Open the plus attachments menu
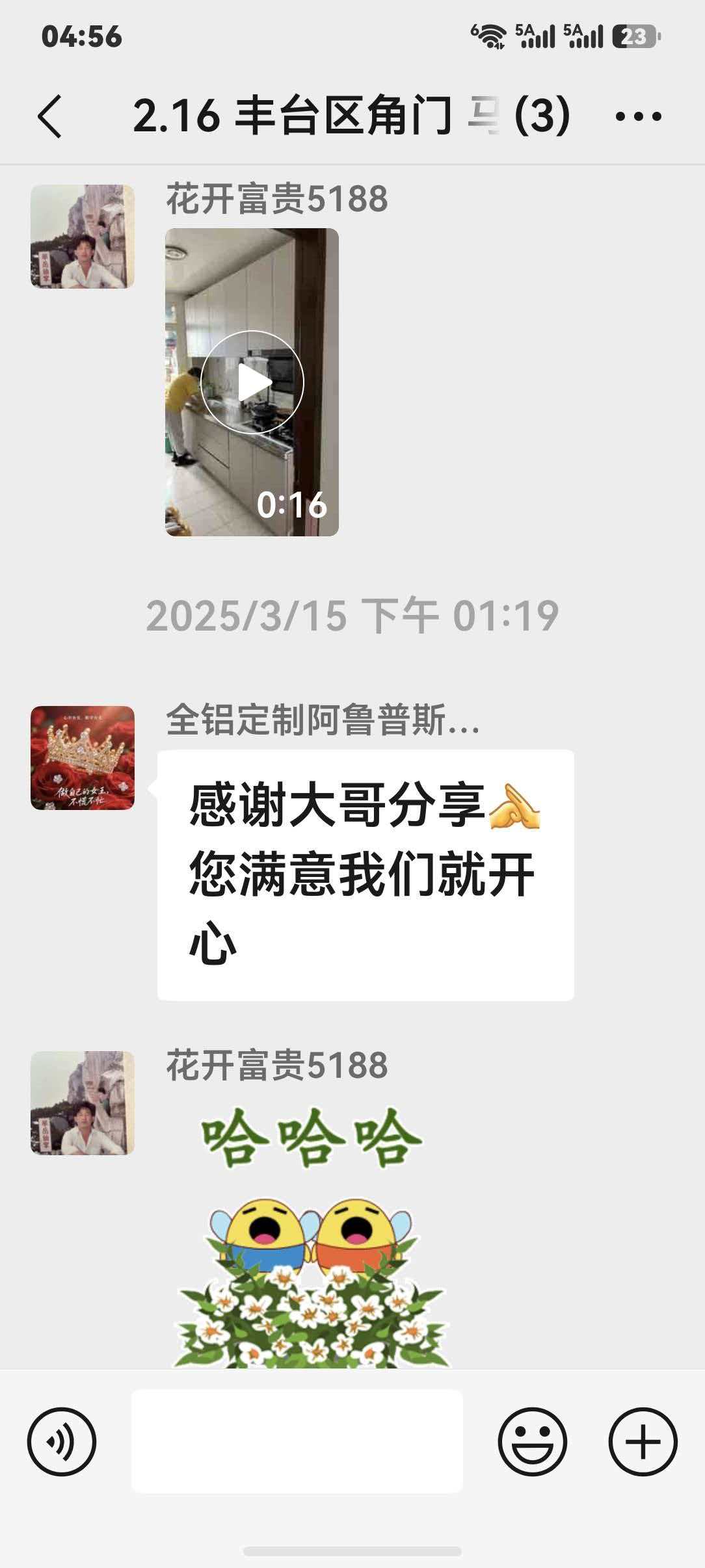This screenshot has height=1568, width=705. point(643,1441)
